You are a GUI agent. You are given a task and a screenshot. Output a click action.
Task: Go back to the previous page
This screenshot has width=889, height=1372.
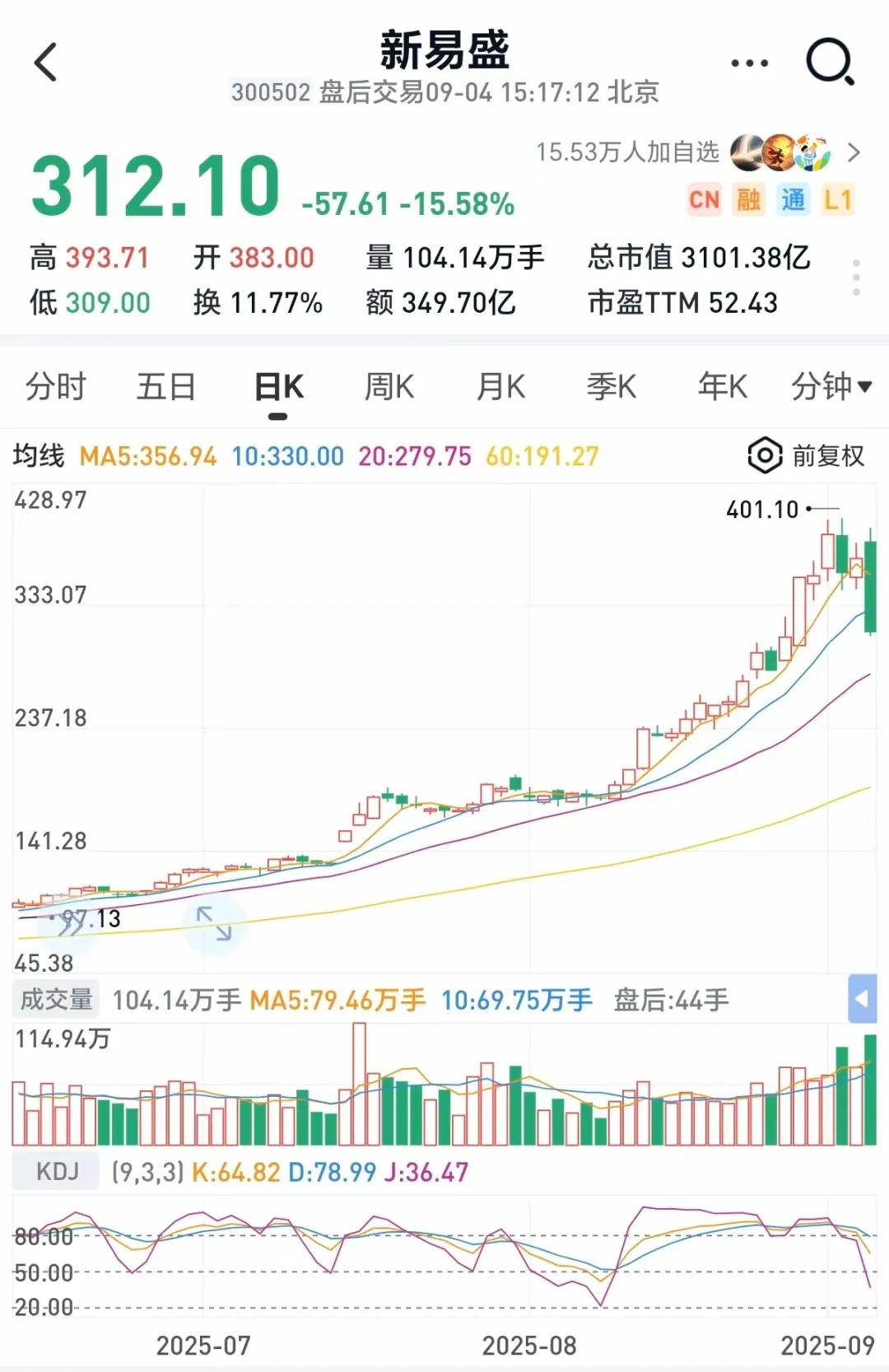[46, 63]
